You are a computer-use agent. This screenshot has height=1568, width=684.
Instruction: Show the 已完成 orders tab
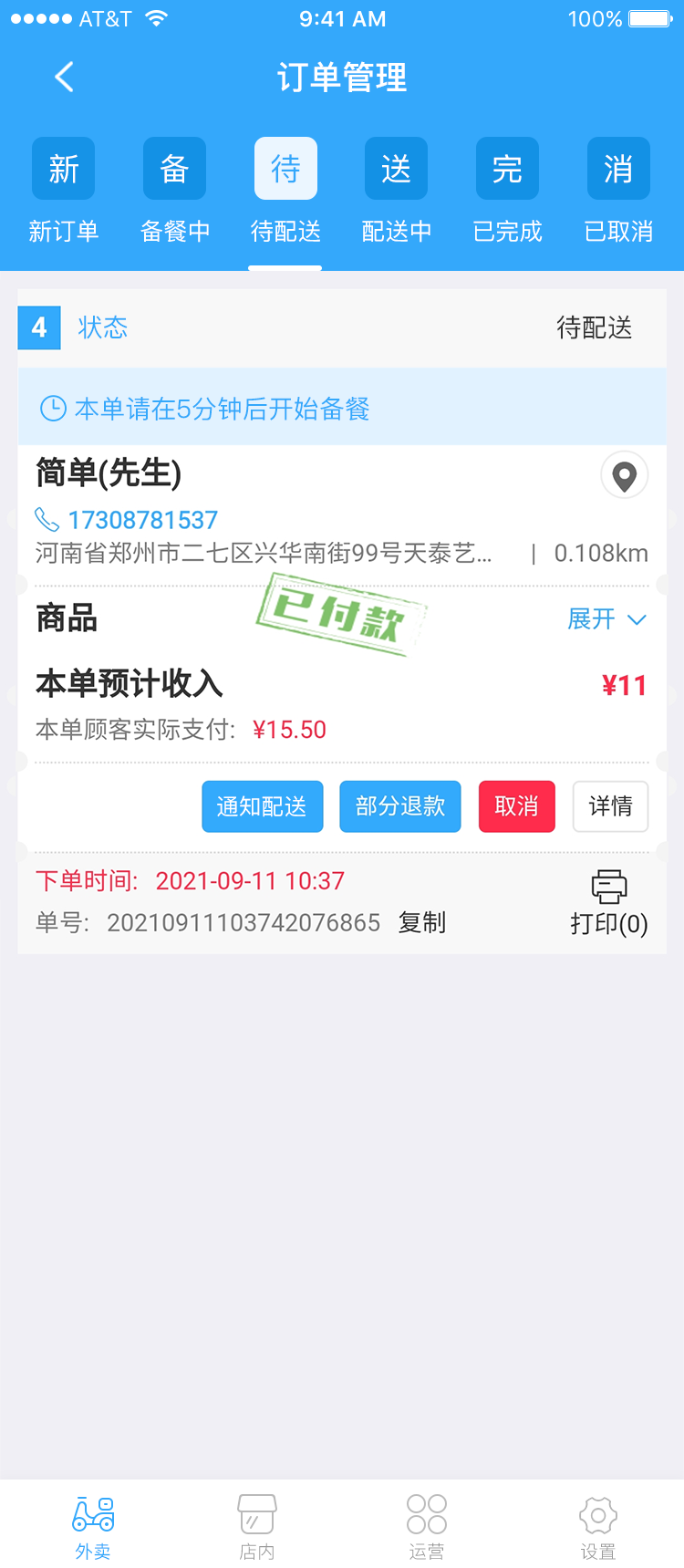(508, 192)
